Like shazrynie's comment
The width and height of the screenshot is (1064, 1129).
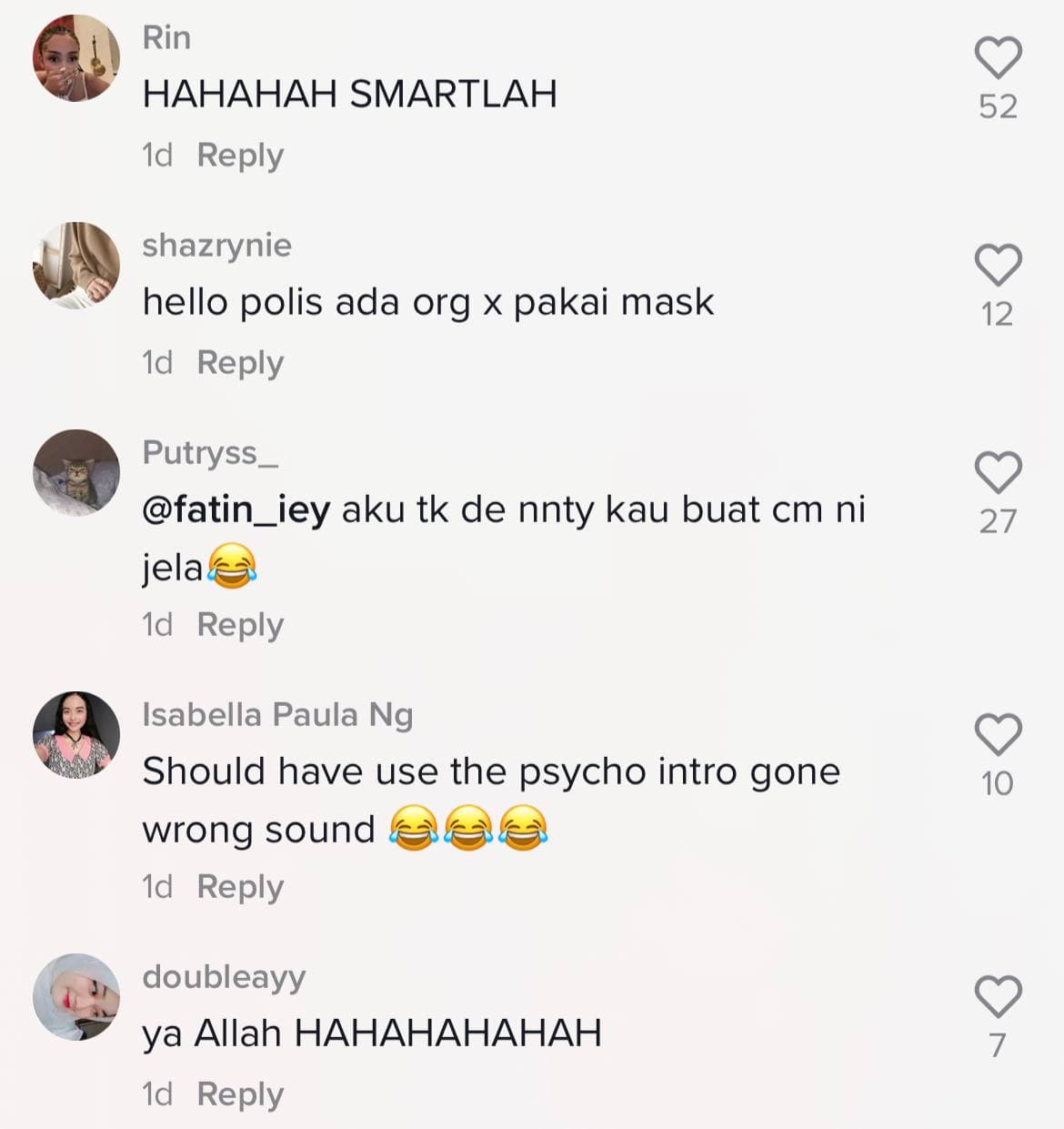[x=998, y=266]
